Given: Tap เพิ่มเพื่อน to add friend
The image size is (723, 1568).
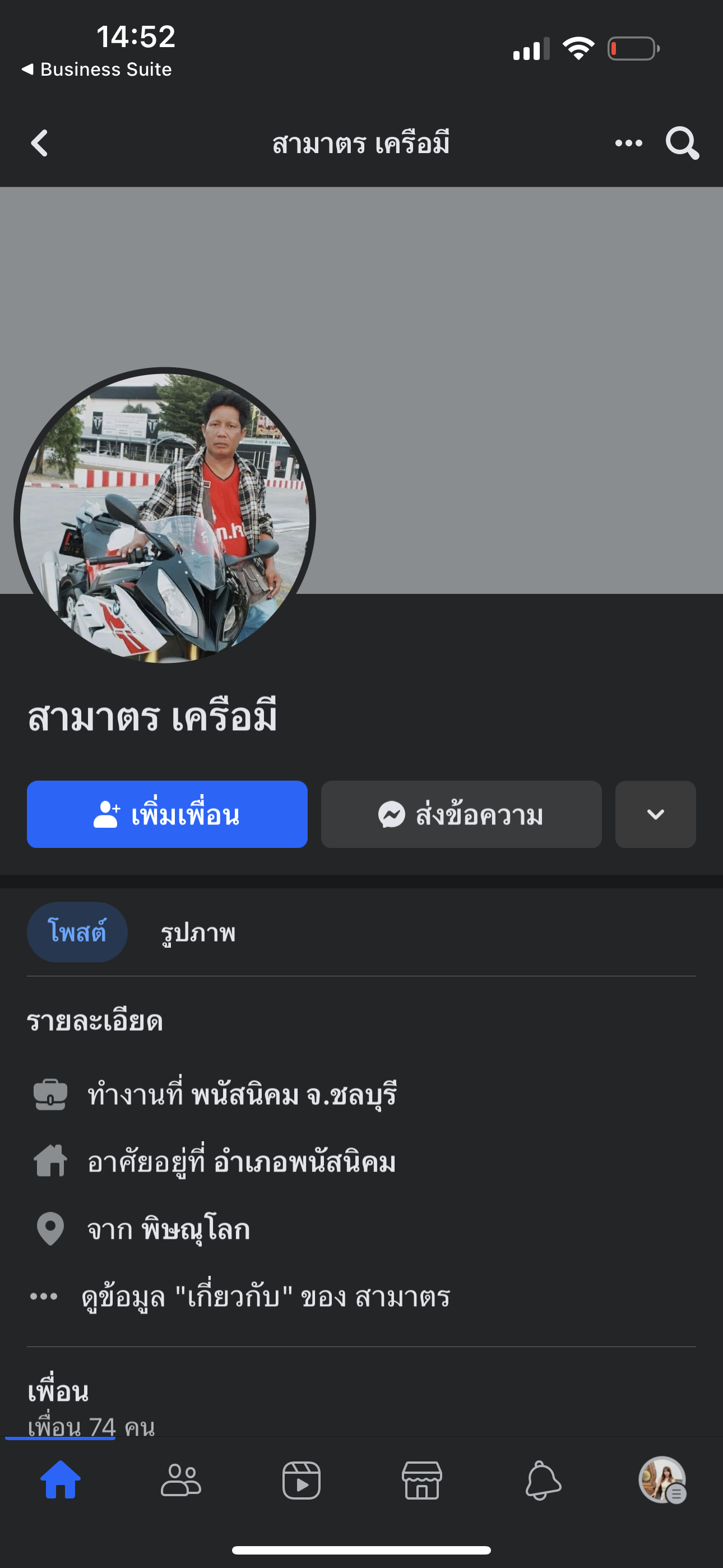Looking at the screenshot, I should tap(167, 814).
